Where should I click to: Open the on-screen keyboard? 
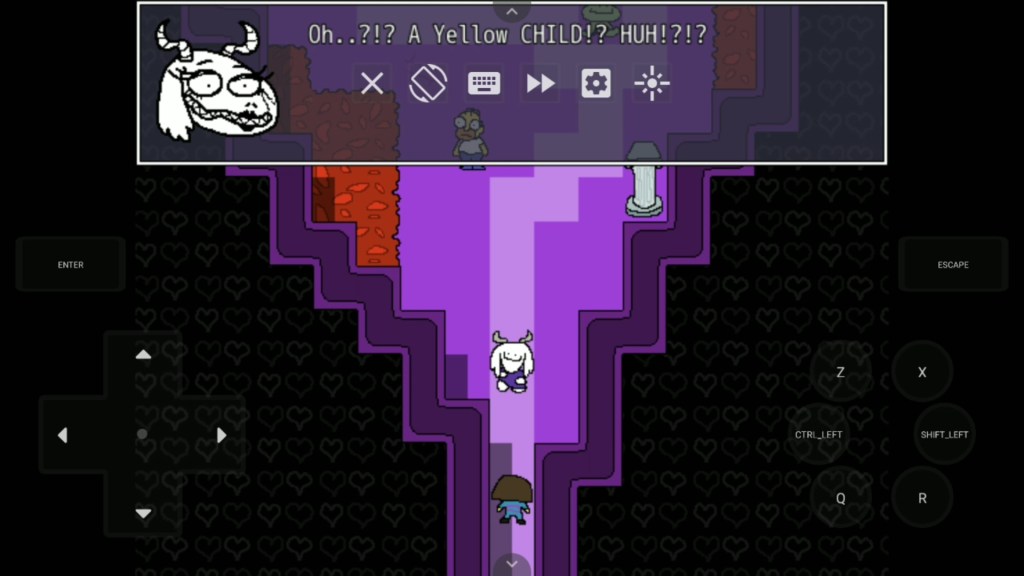pyautogui.click(x=484, y=83)
